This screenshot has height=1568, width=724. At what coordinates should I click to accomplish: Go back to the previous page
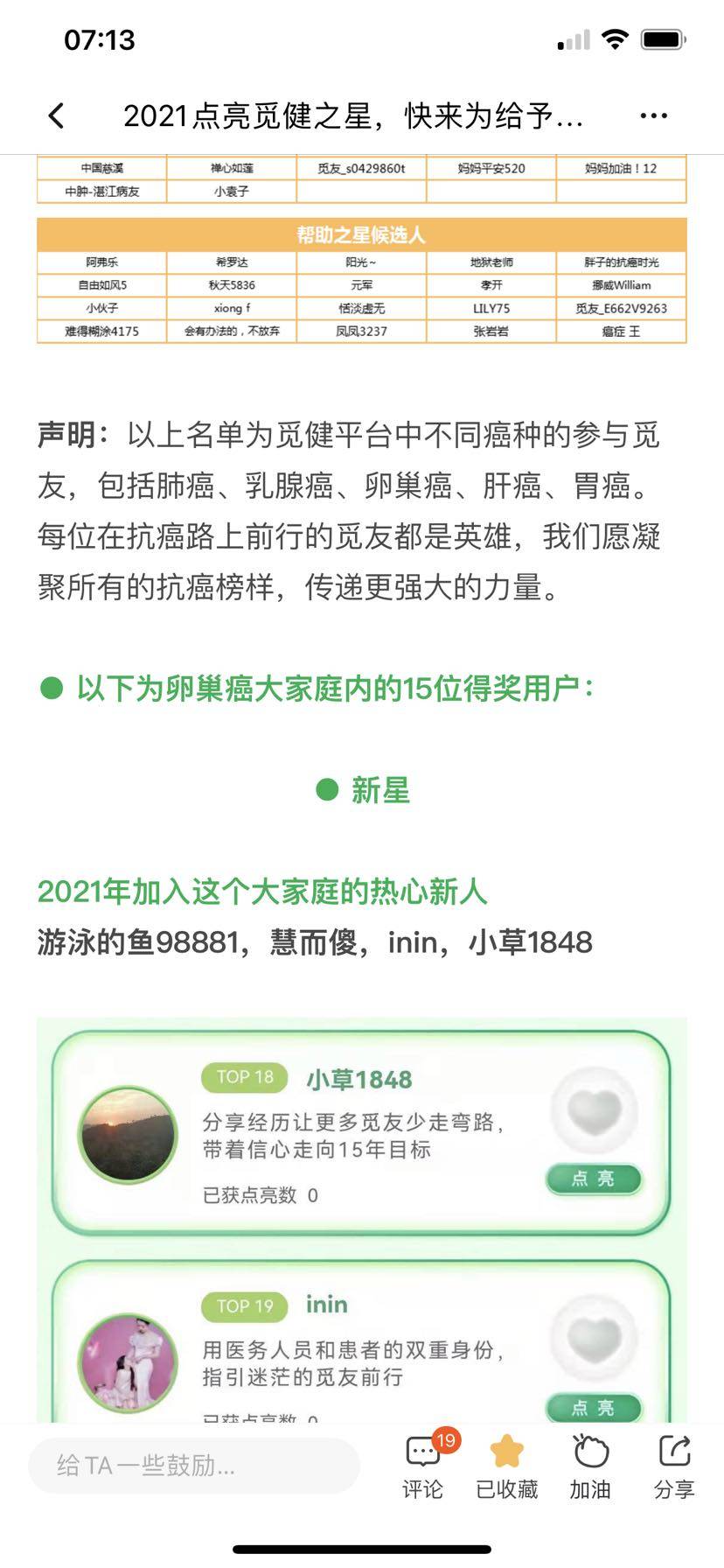click(x=57, y=115)
